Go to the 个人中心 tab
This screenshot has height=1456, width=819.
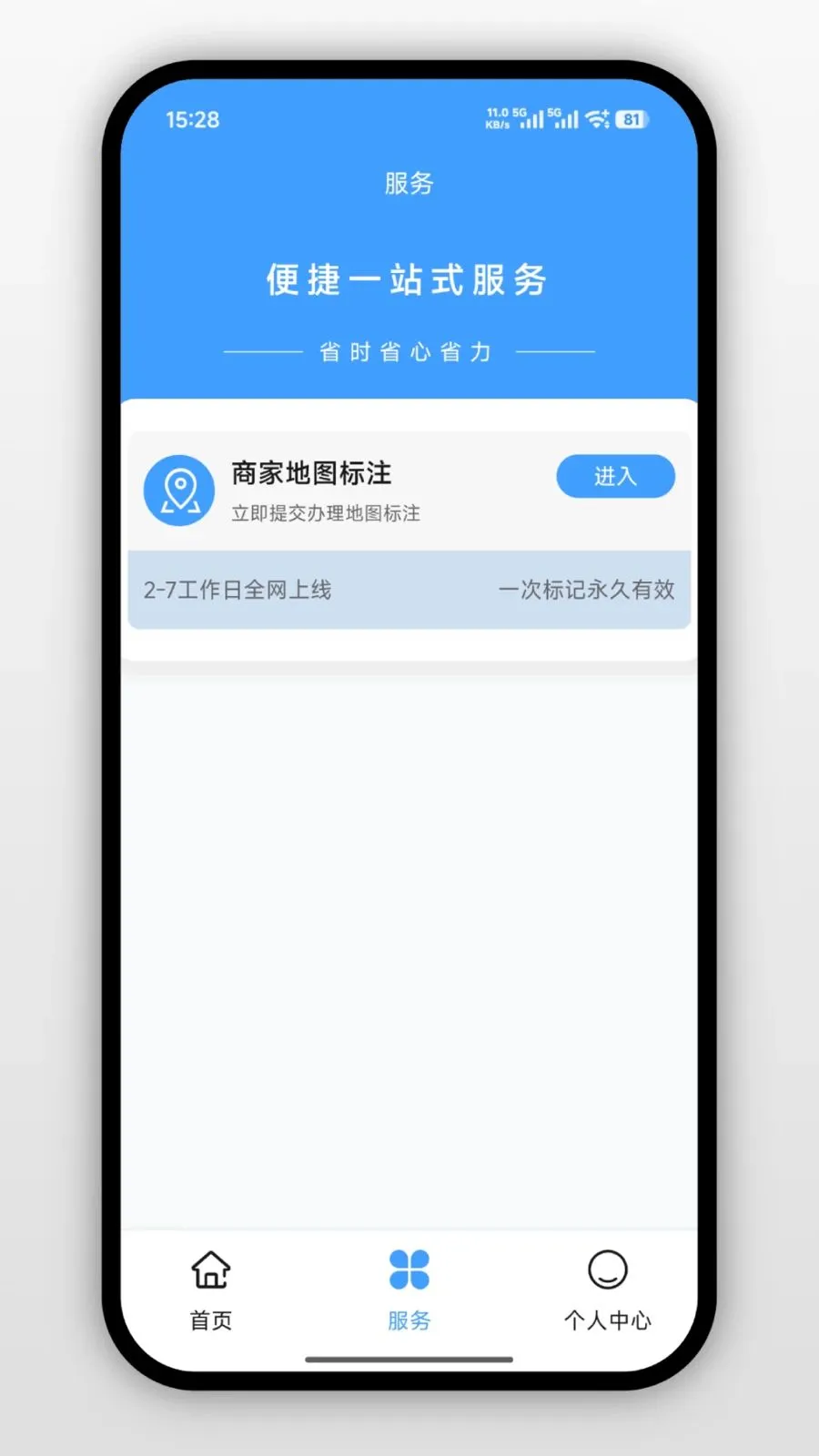click(x=607, y=1289)
